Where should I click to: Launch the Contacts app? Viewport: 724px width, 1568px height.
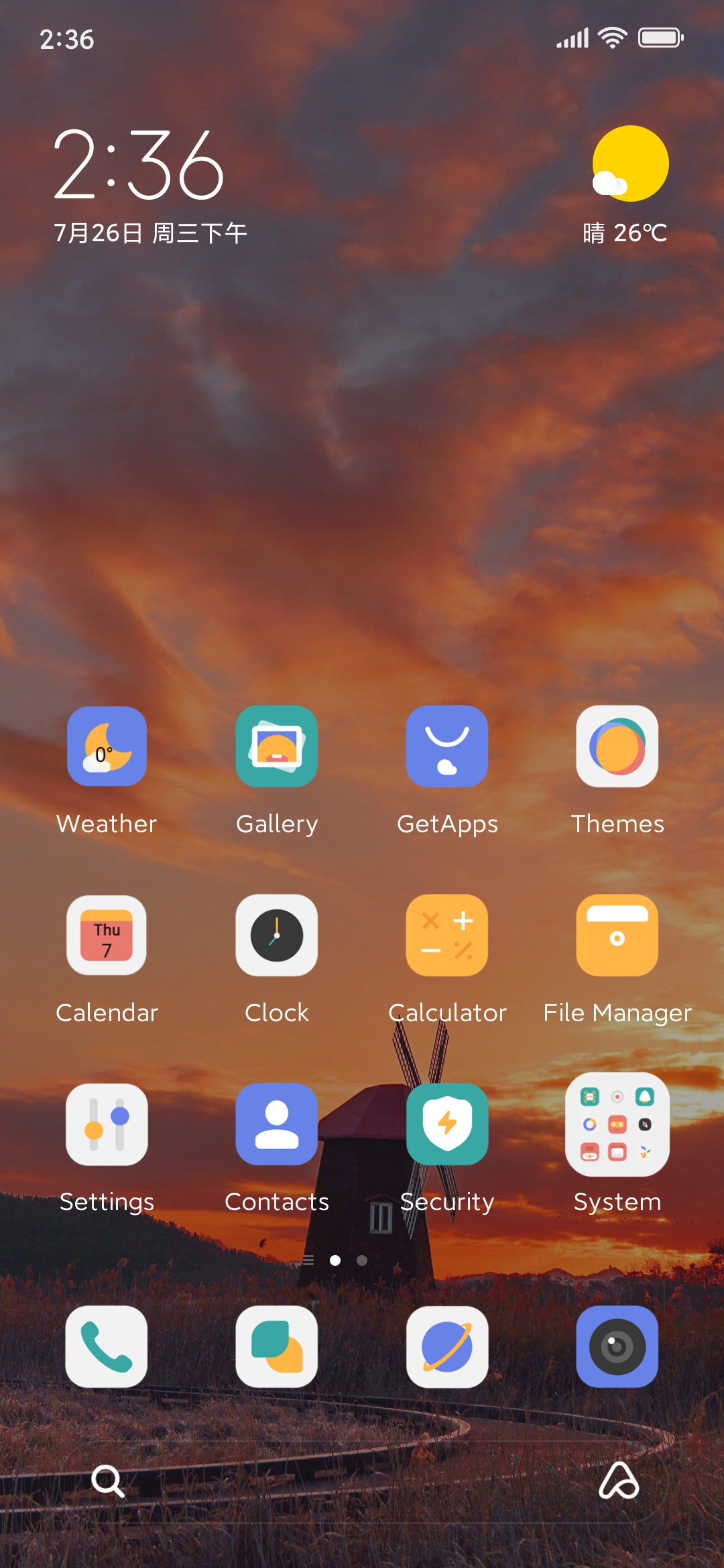tap(277, 1124)
